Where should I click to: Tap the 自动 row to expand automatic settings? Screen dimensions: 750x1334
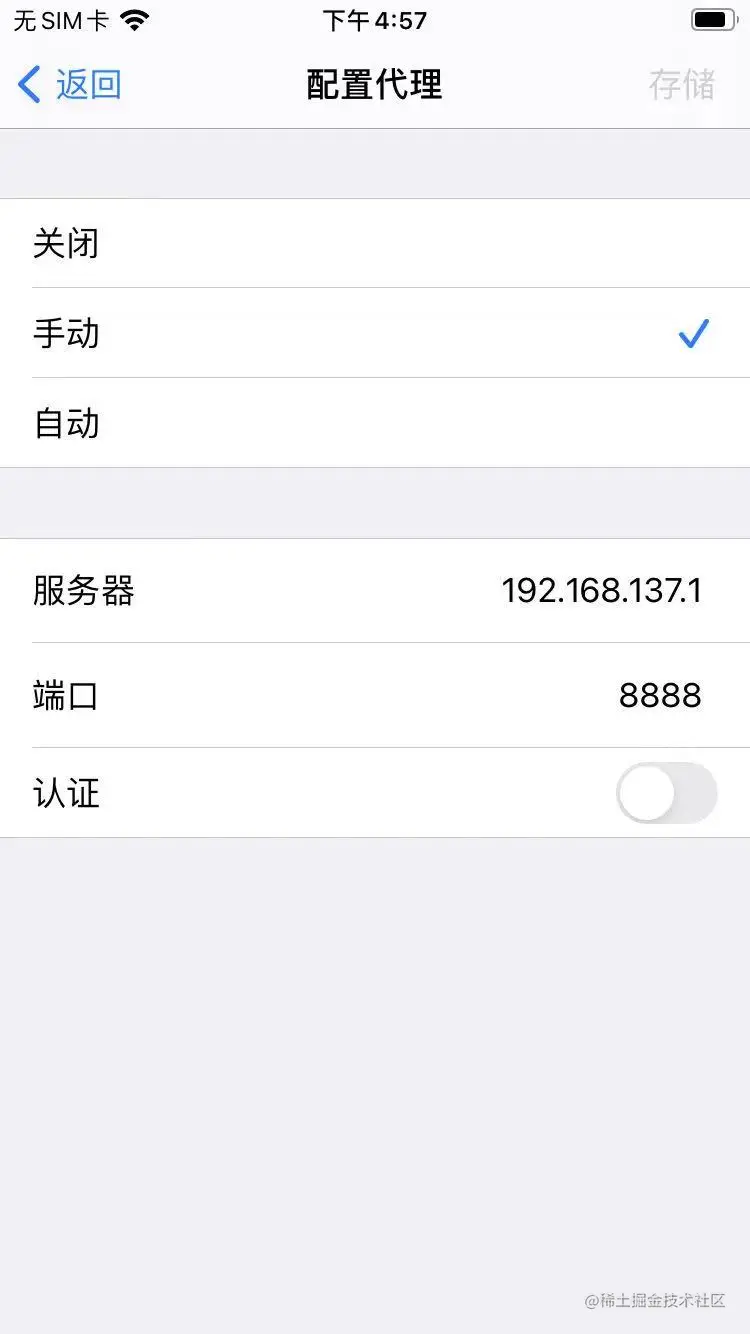point(375,423)
